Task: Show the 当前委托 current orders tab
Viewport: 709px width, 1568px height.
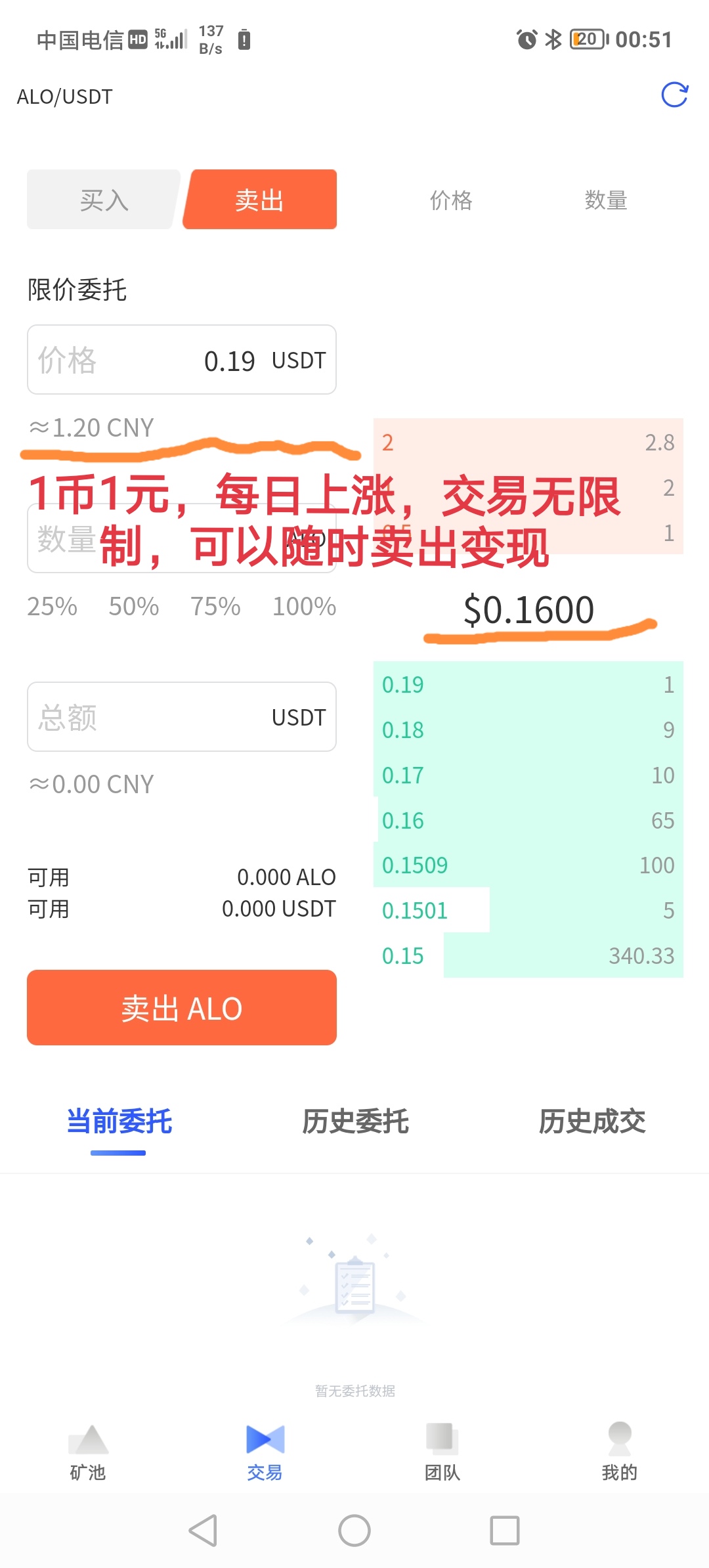Action: tap(119, 1121)
